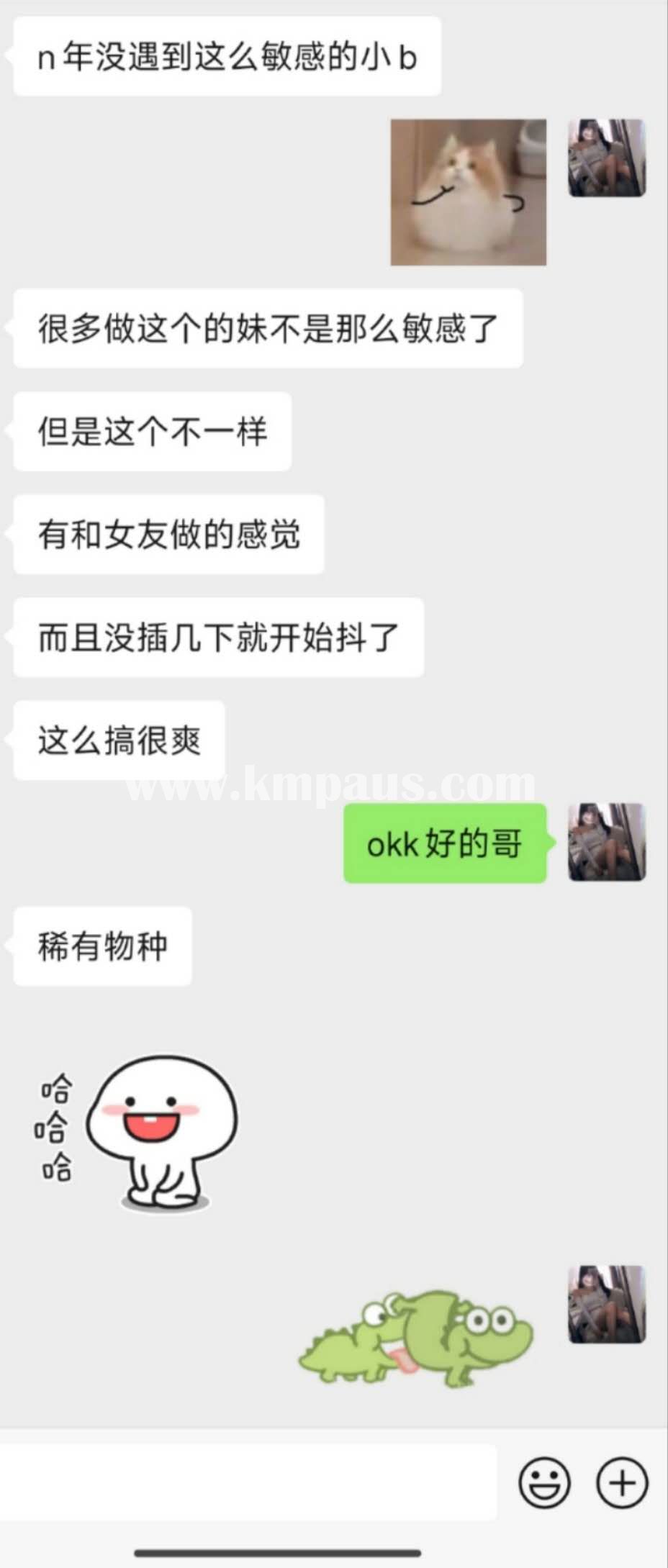Open the cat sticker image message
668x1568 pixels.
[468, 192]
